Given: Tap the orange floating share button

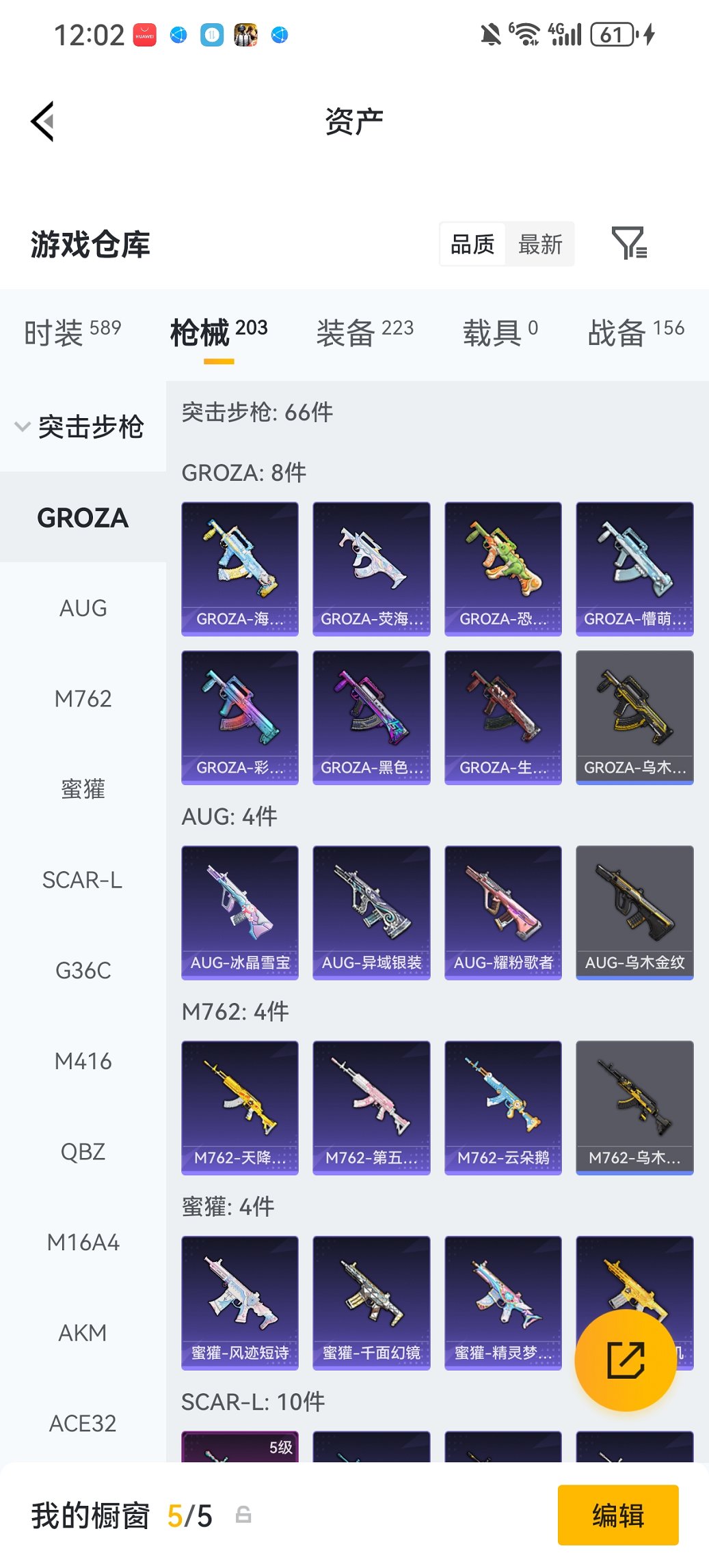Looking at the screenshot, I should (x=626, y=1360).
